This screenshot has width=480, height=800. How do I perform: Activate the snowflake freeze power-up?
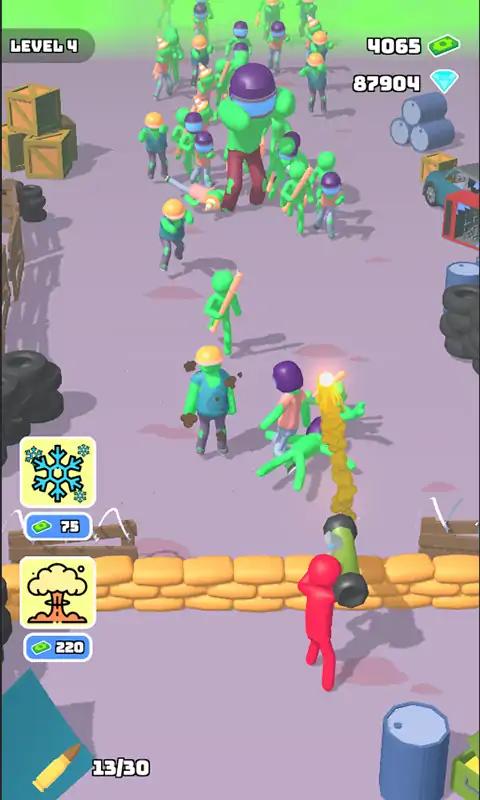58,472
